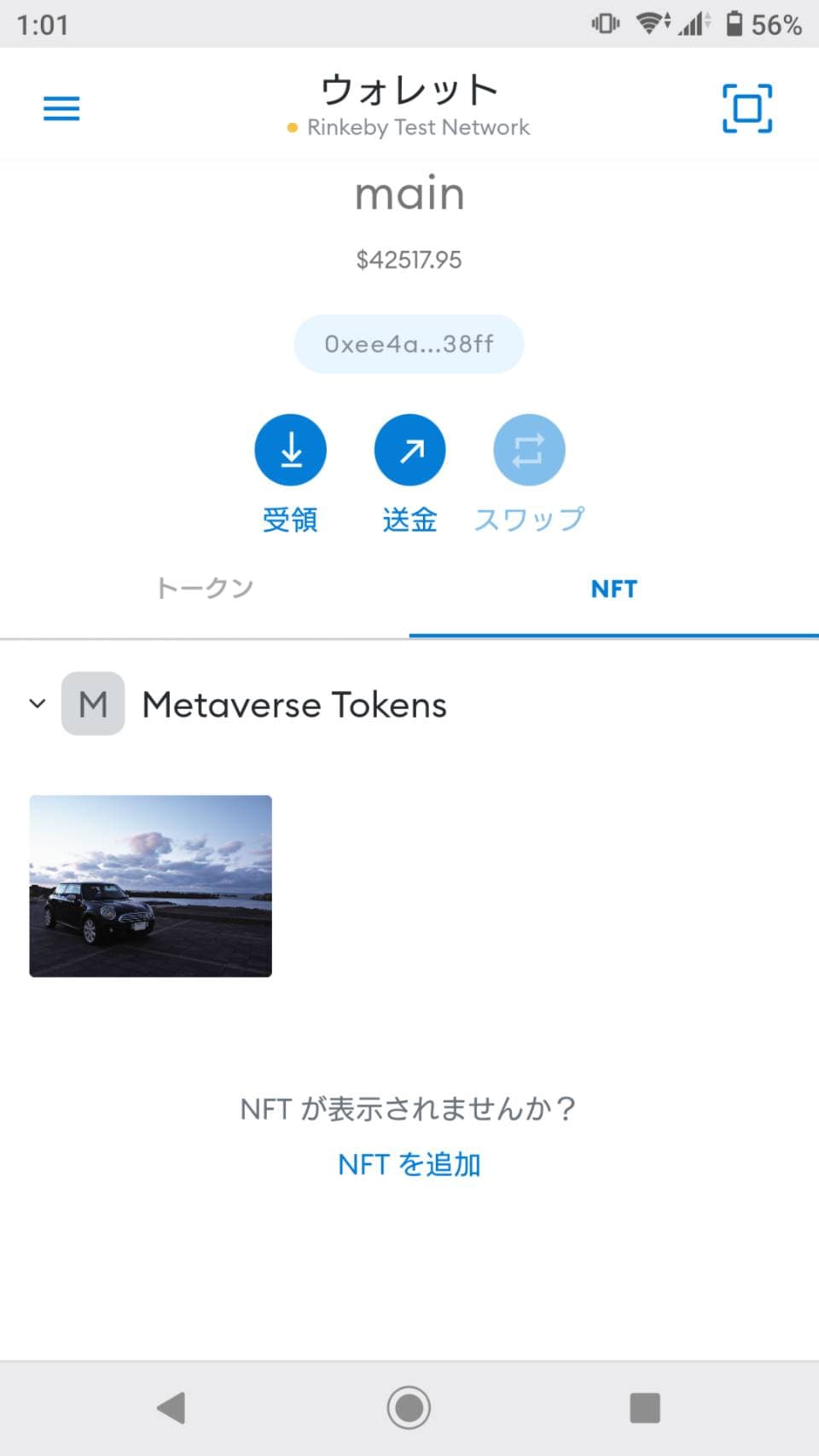Viewport: 819px width, 1456px height.
Task: Open the hamburger drawer menu
Action: pos(61,108)
